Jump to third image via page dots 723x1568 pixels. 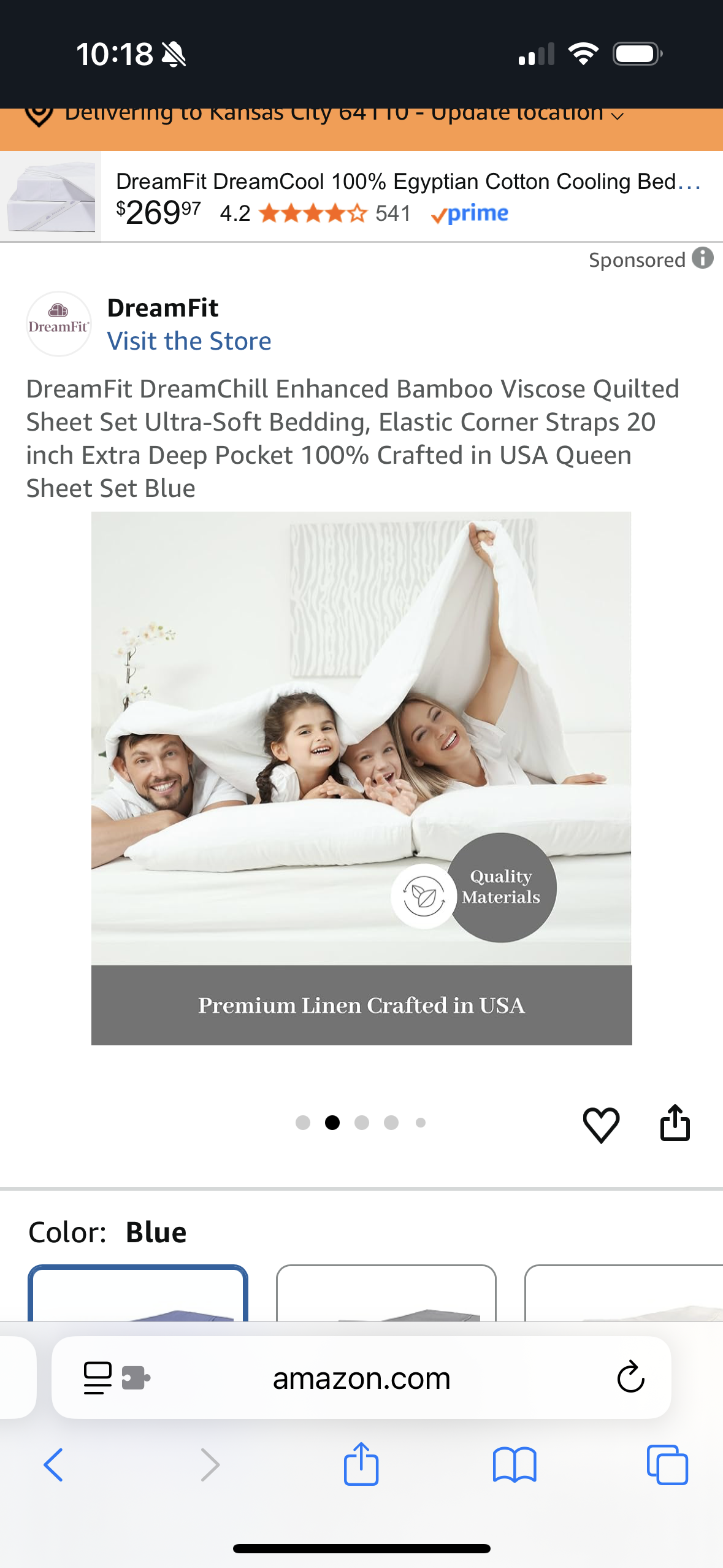point(362,1123)
